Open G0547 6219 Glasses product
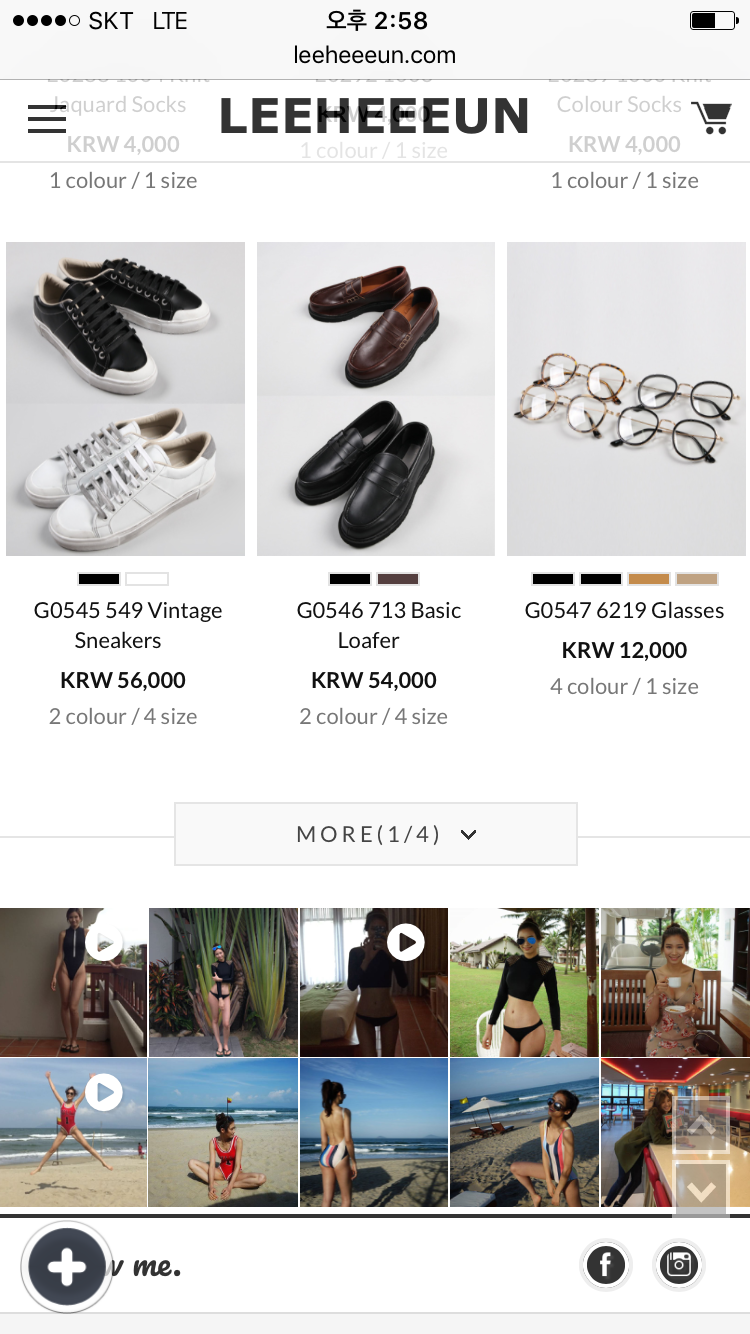 point(626,399)
